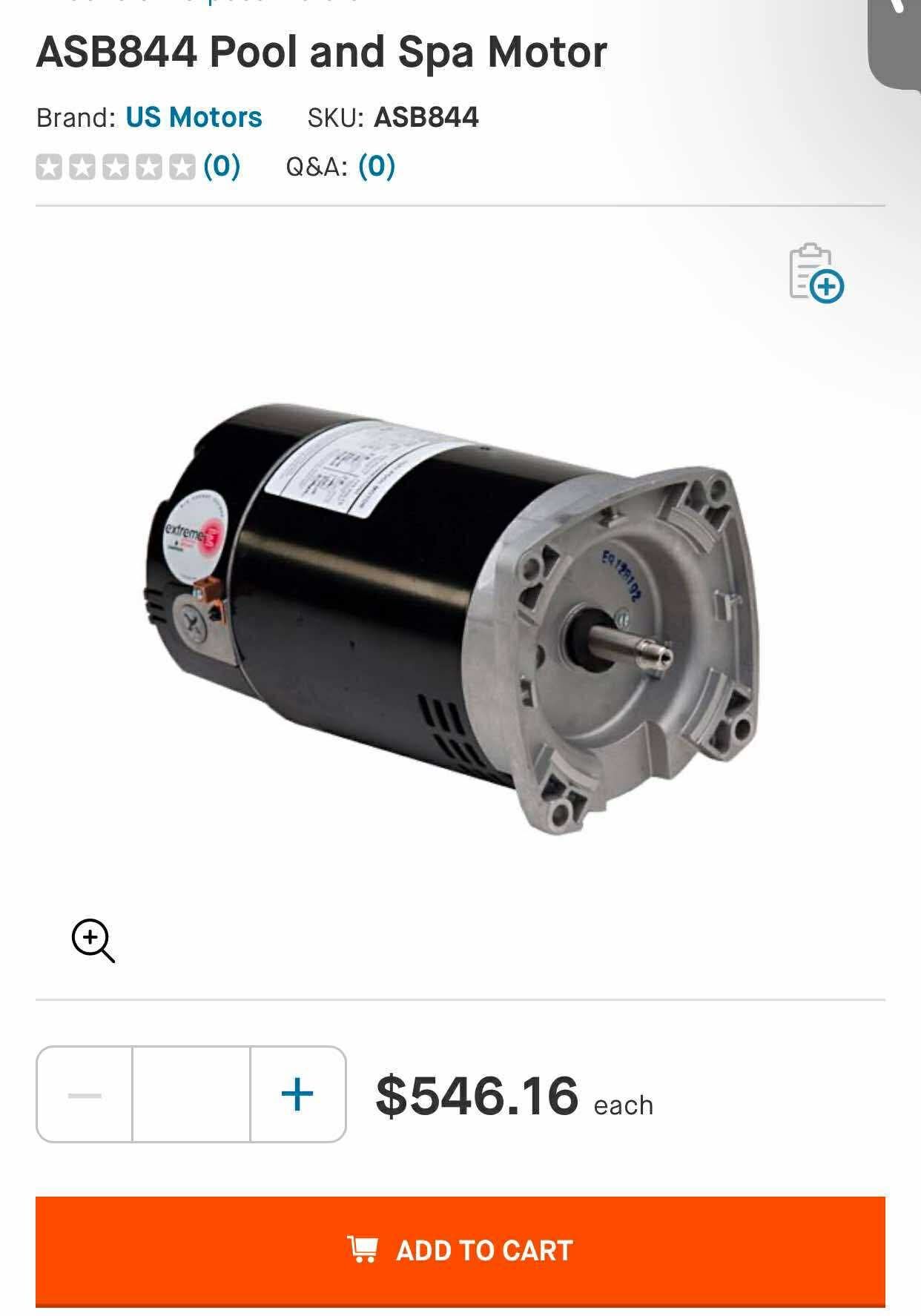Click the second rating star

click(82, 168)
